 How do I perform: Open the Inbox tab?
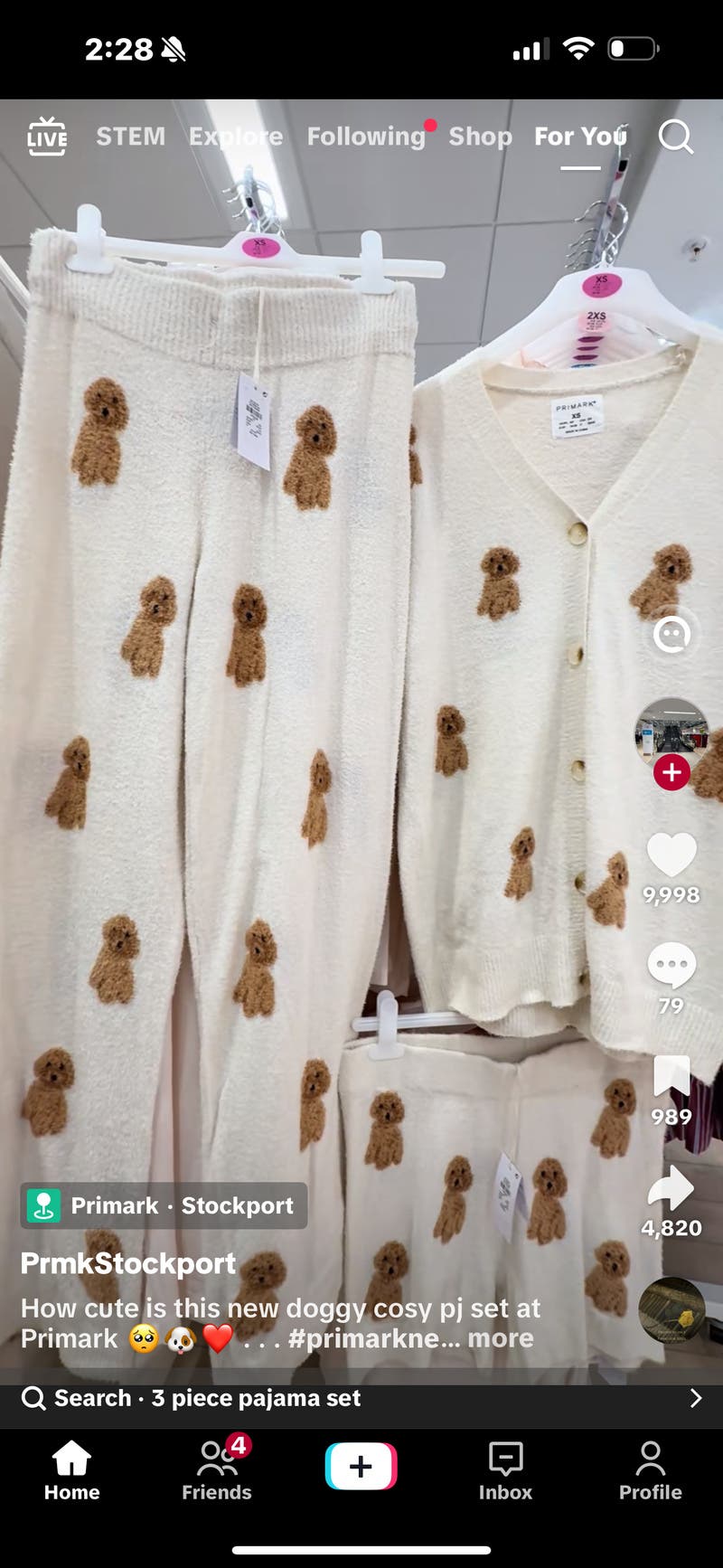coord(505,1470)
